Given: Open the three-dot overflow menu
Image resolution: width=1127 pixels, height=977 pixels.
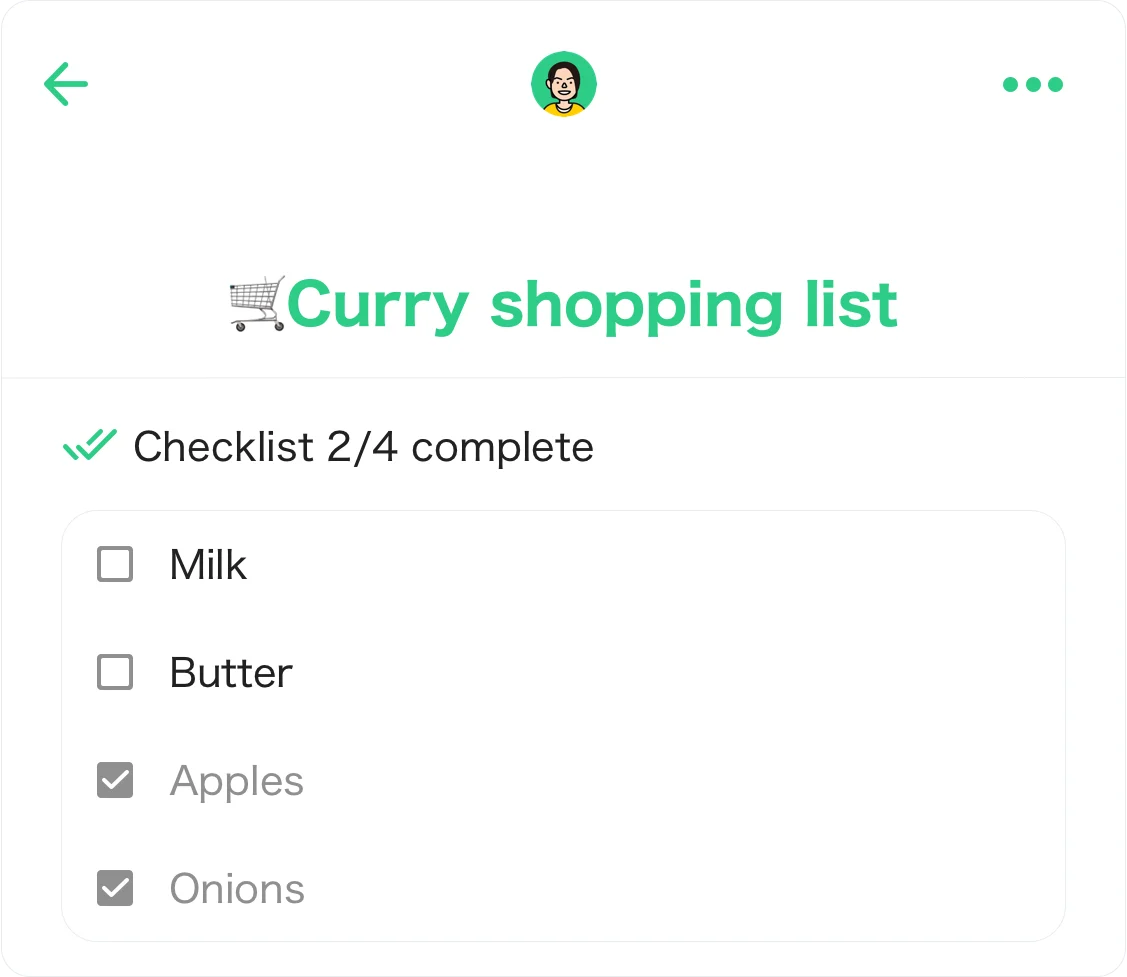Looking at the screenshot, I should [1032, 85].
